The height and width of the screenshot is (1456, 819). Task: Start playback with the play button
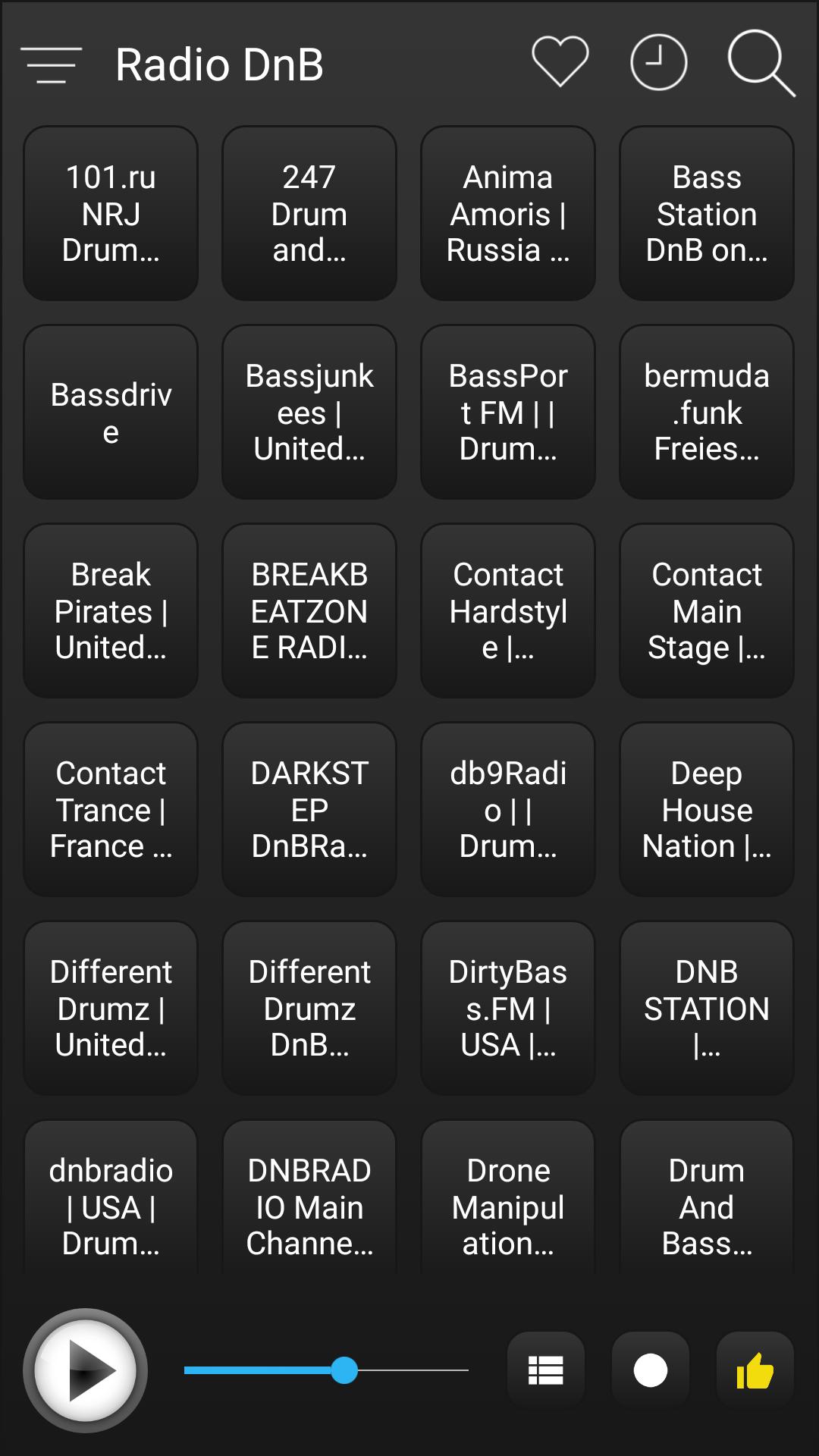tap(86, 1370)
